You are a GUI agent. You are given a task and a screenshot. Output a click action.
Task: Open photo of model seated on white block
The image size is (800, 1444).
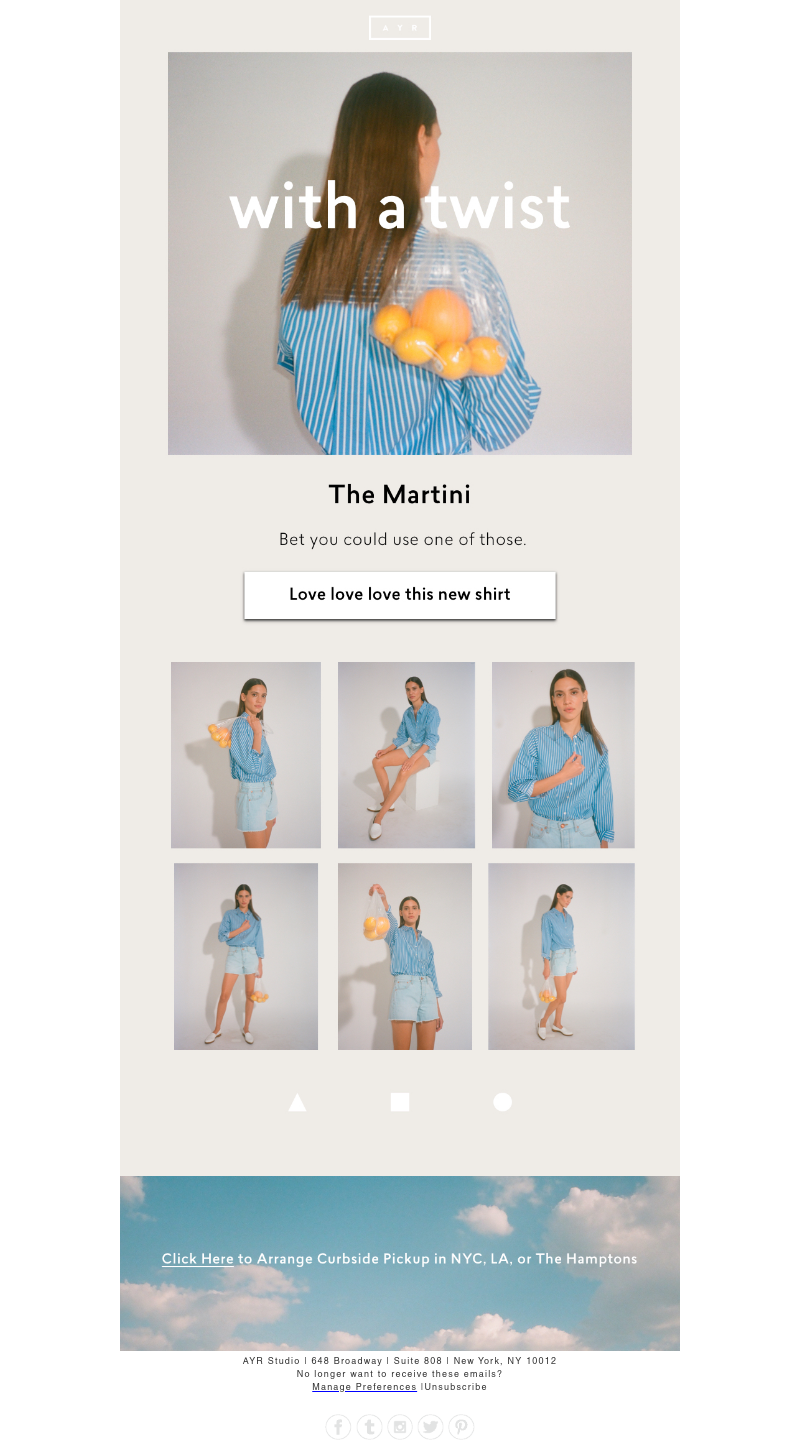tap(406, 755)
